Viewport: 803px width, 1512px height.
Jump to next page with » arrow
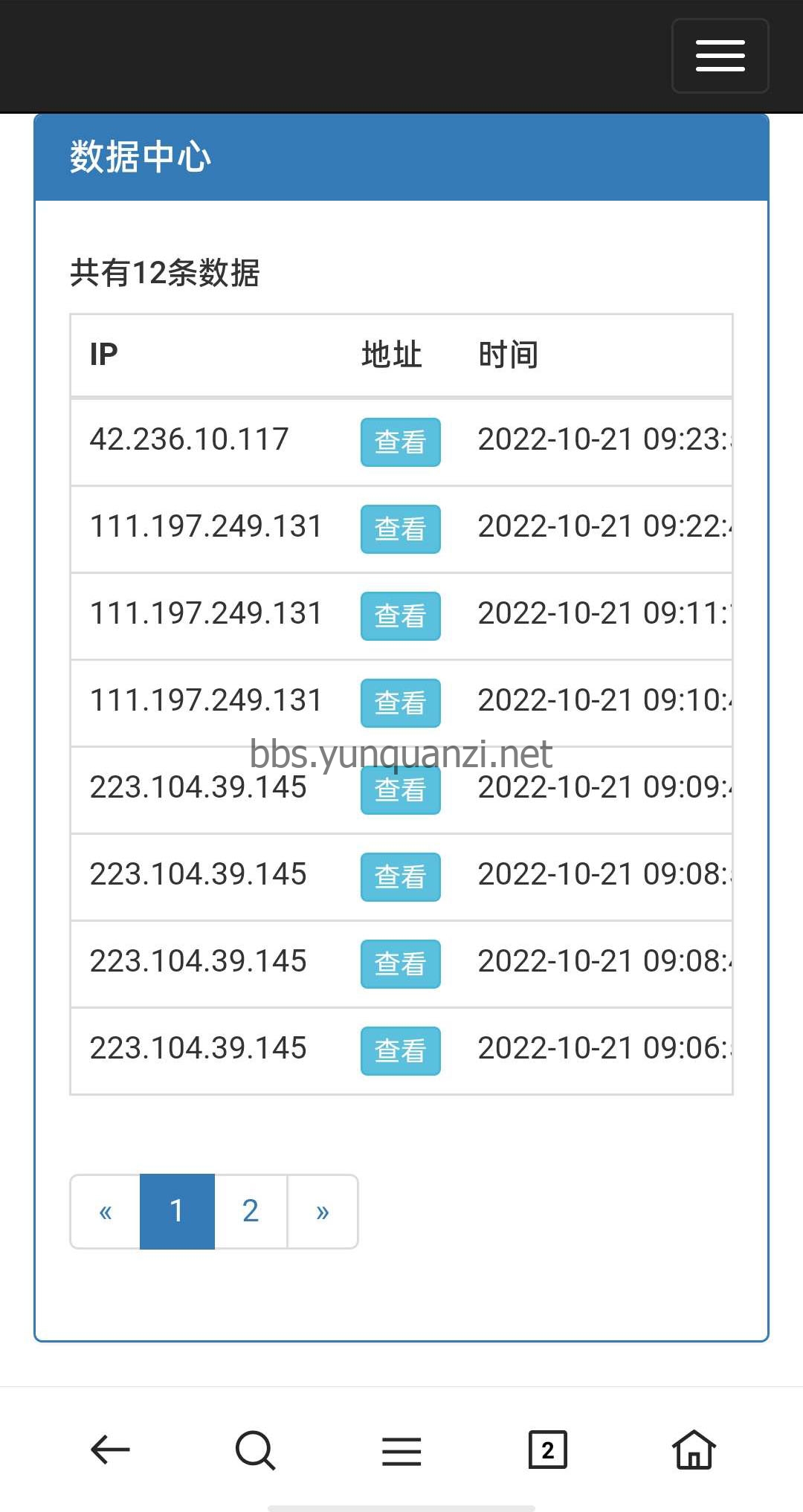coord(322,1211)
